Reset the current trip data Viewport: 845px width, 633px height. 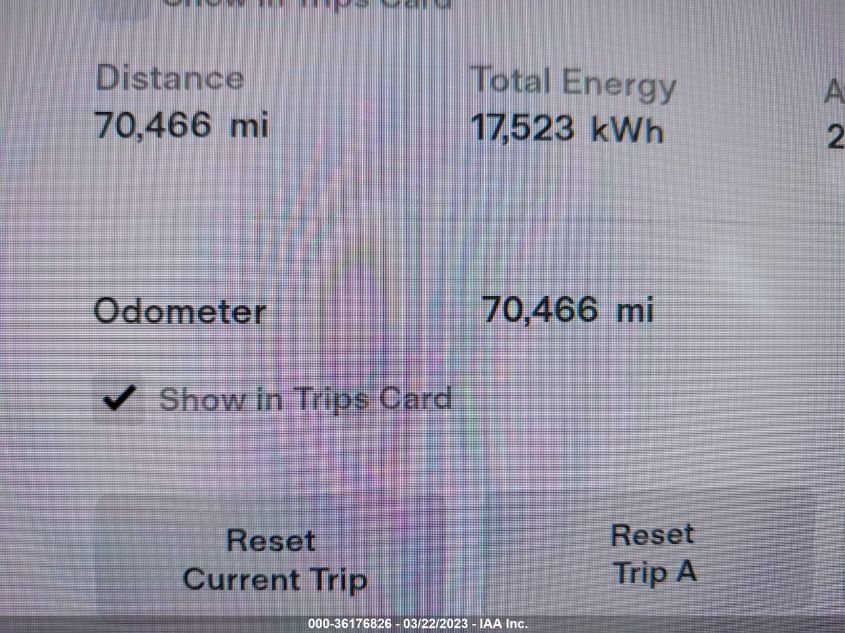coord(272,559)
